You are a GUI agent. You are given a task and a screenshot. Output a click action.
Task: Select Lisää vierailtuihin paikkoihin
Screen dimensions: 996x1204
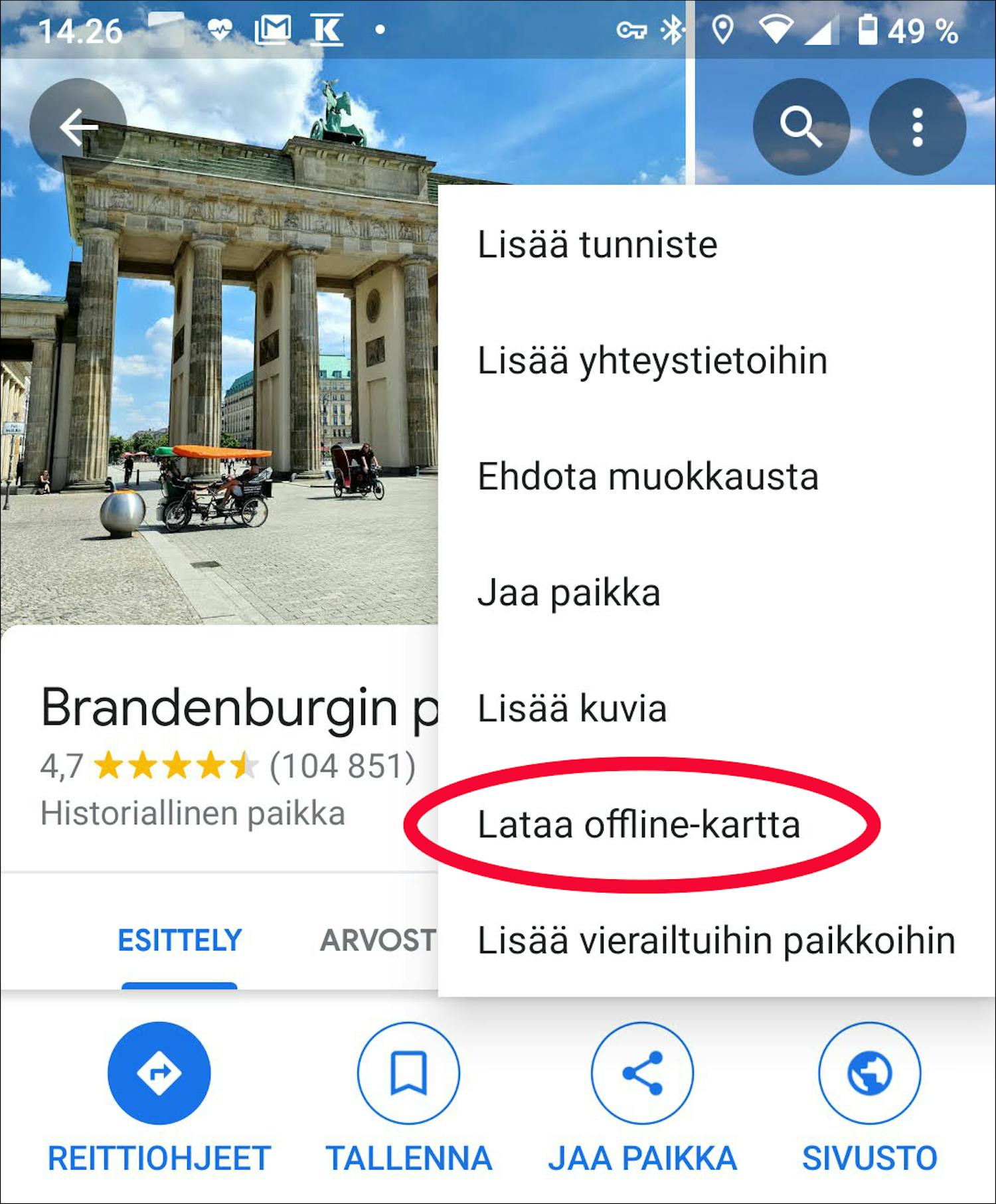pyautogui.click(x=716, y=940)
